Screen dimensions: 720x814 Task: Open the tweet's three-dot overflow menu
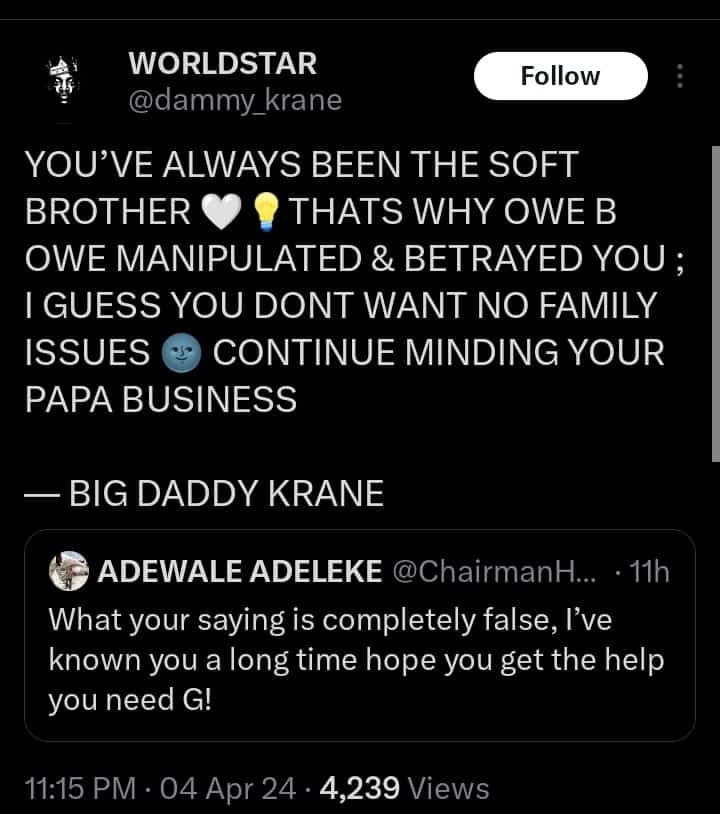point(681,76)
